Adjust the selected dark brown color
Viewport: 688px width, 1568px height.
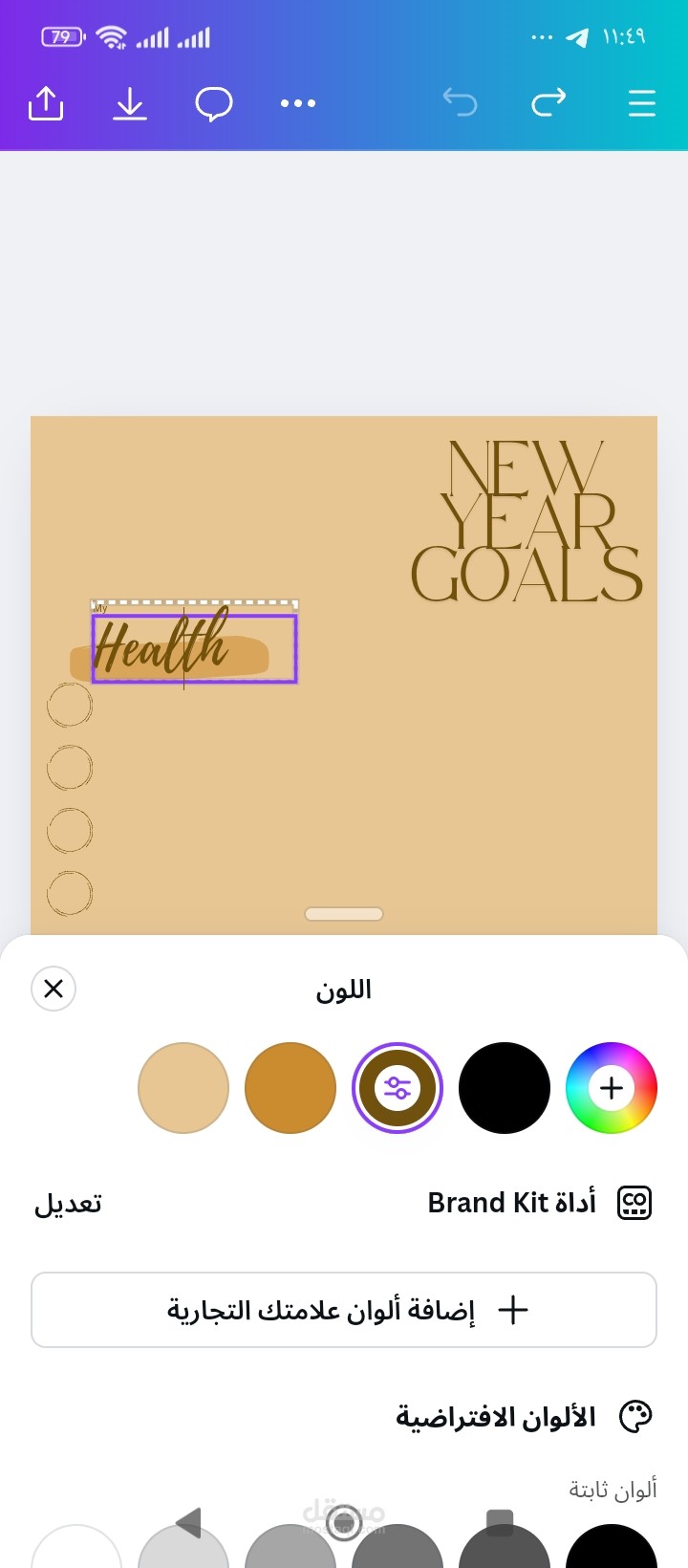click(398, 1088)
